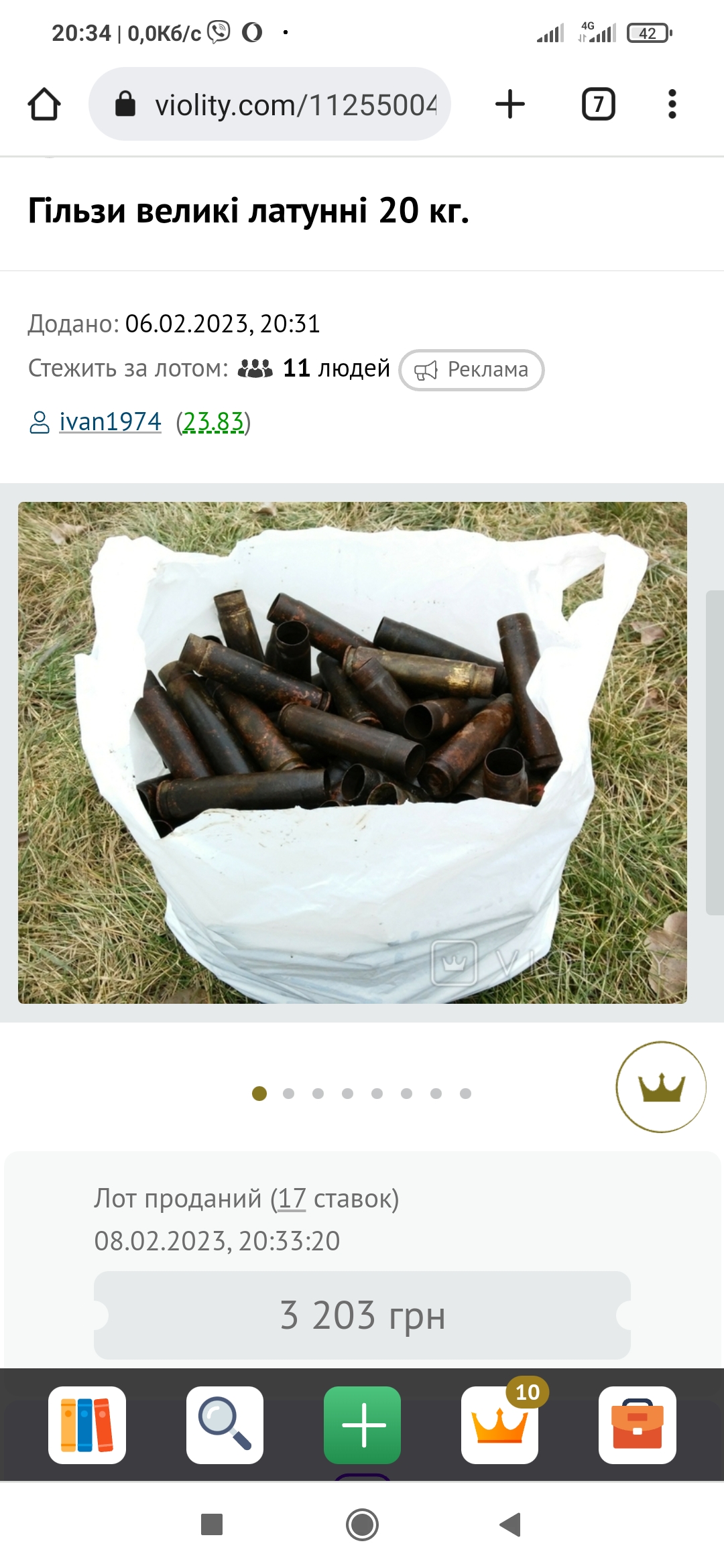The image size is (724, 1568).
Task: Tap the Реклама button
Action: click(472, 370)
